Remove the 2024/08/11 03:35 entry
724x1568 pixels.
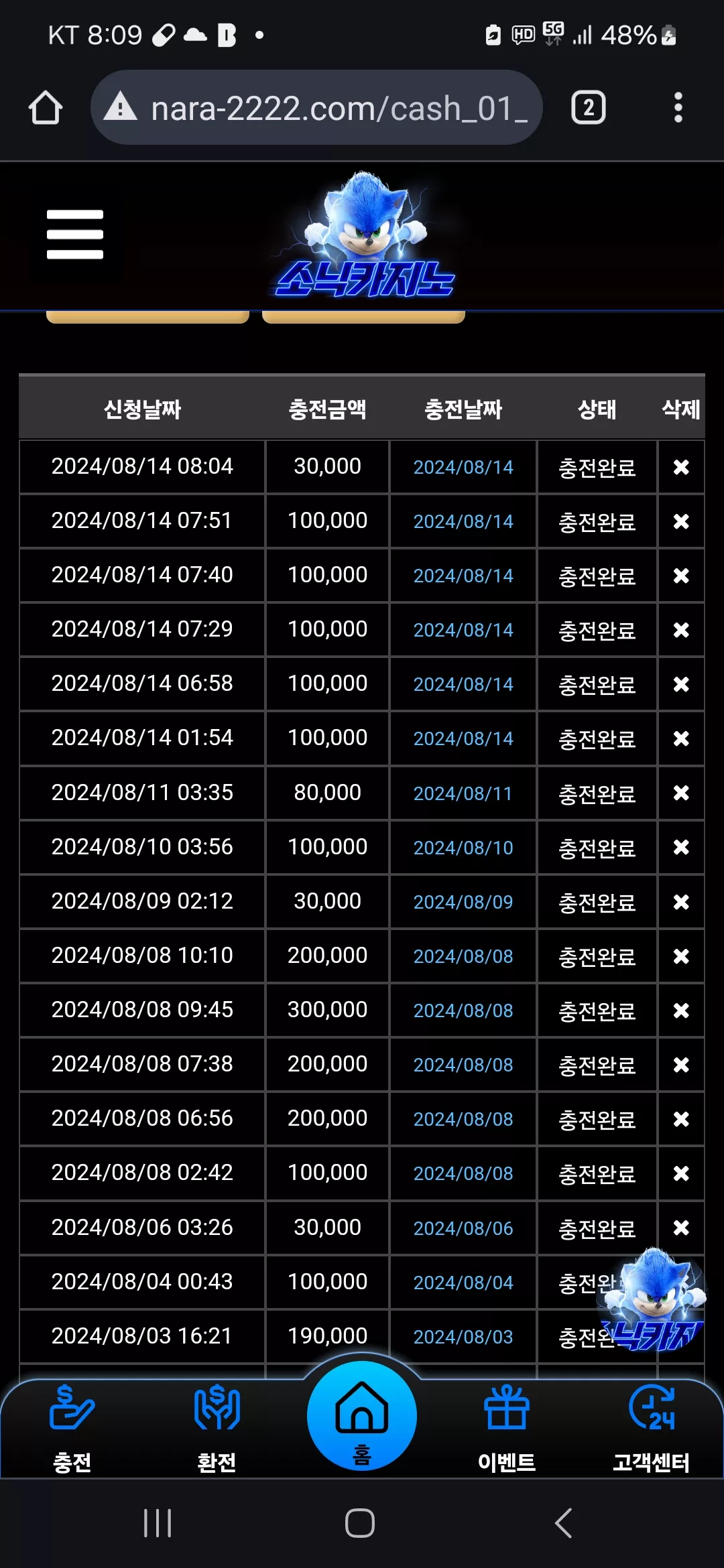click(x=681, y=793)
